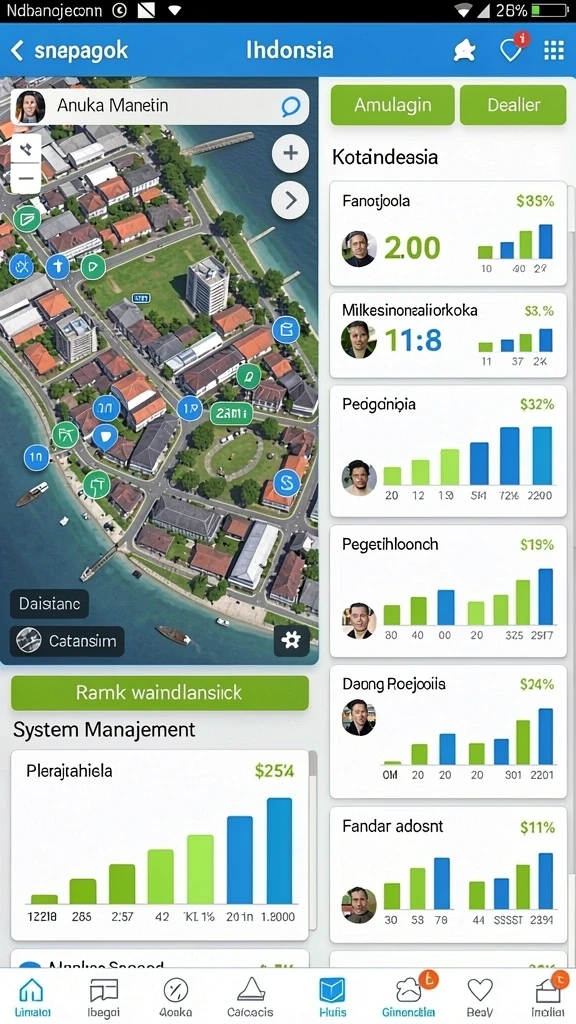Open the Ibegai bottom tab
576x1024 pixels.
click(x=104, y=997)
